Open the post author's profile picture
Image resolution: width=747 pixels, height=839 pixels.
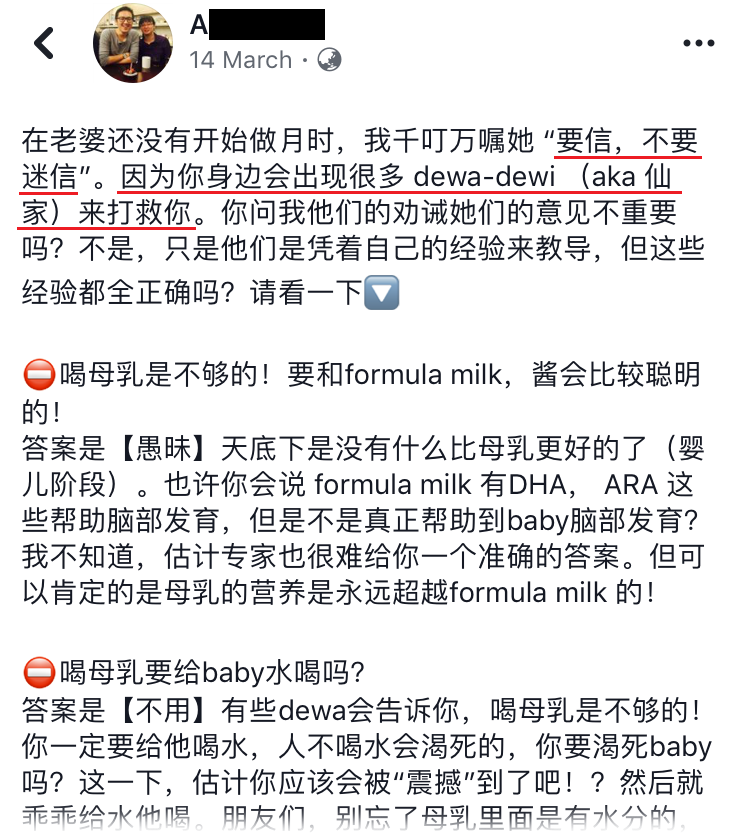click(133, 42)
